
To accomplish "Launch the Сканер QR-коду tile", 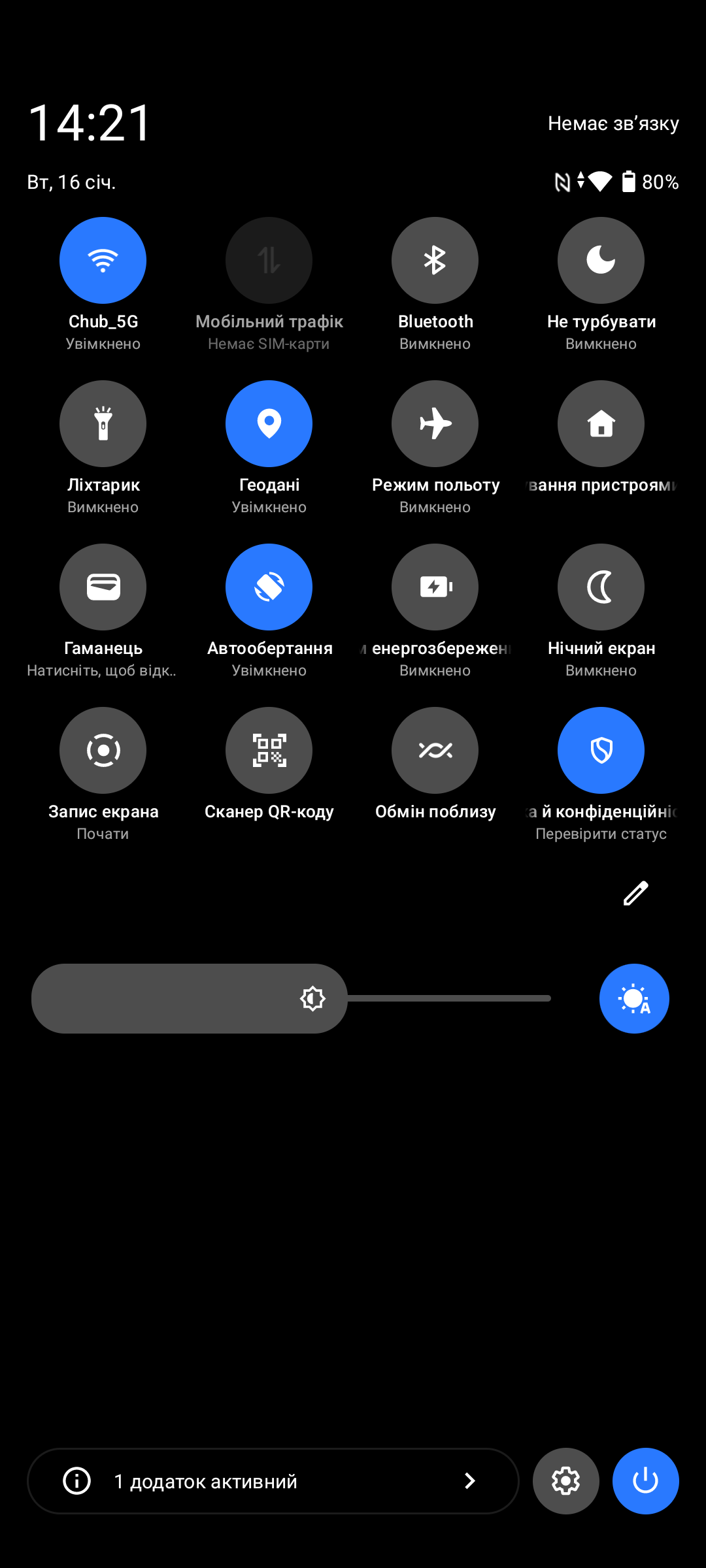I will pos(269,750).
